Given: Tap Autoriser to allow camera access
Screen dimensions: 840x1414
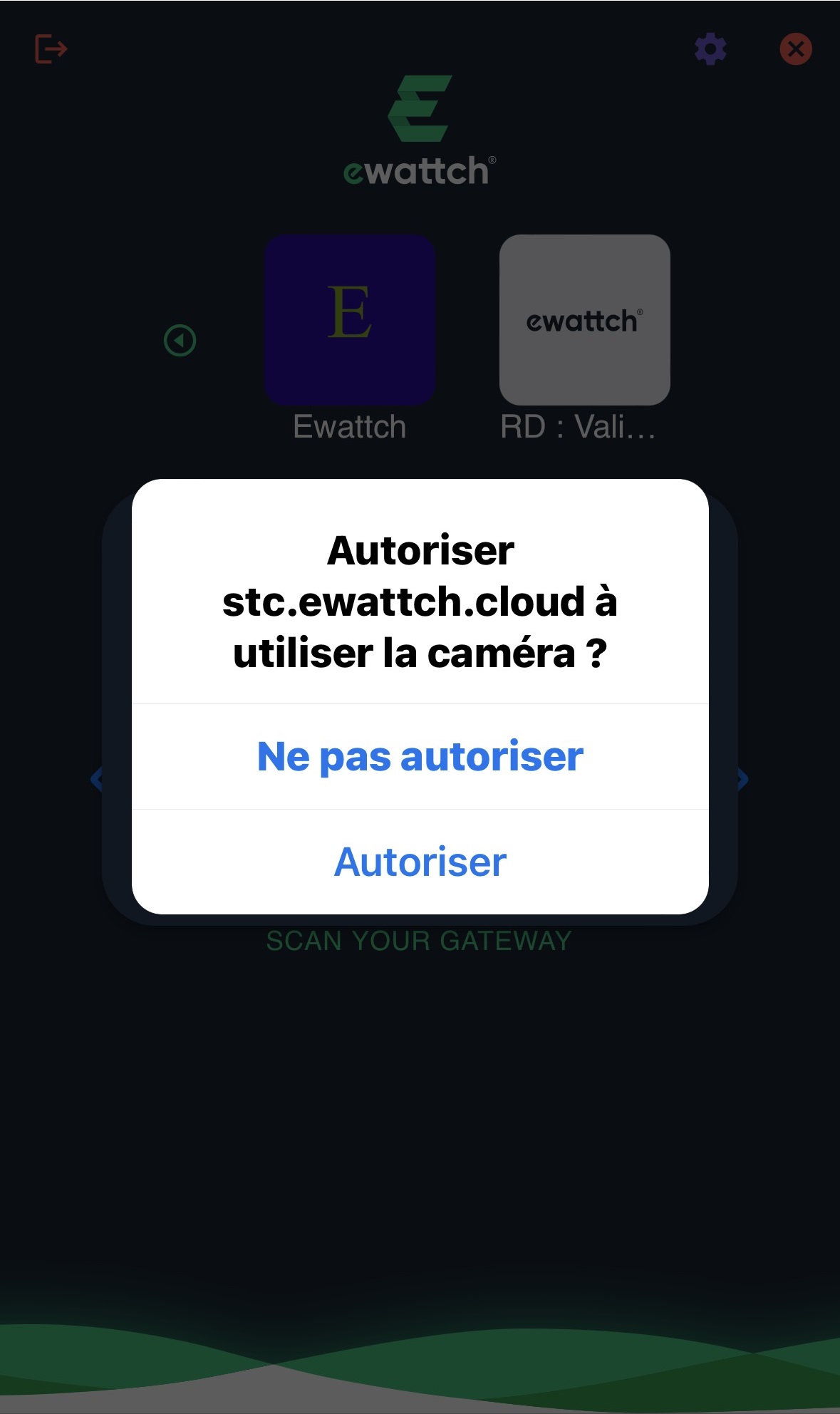Looking at the screenshot, I should click(x=420, y=862).
